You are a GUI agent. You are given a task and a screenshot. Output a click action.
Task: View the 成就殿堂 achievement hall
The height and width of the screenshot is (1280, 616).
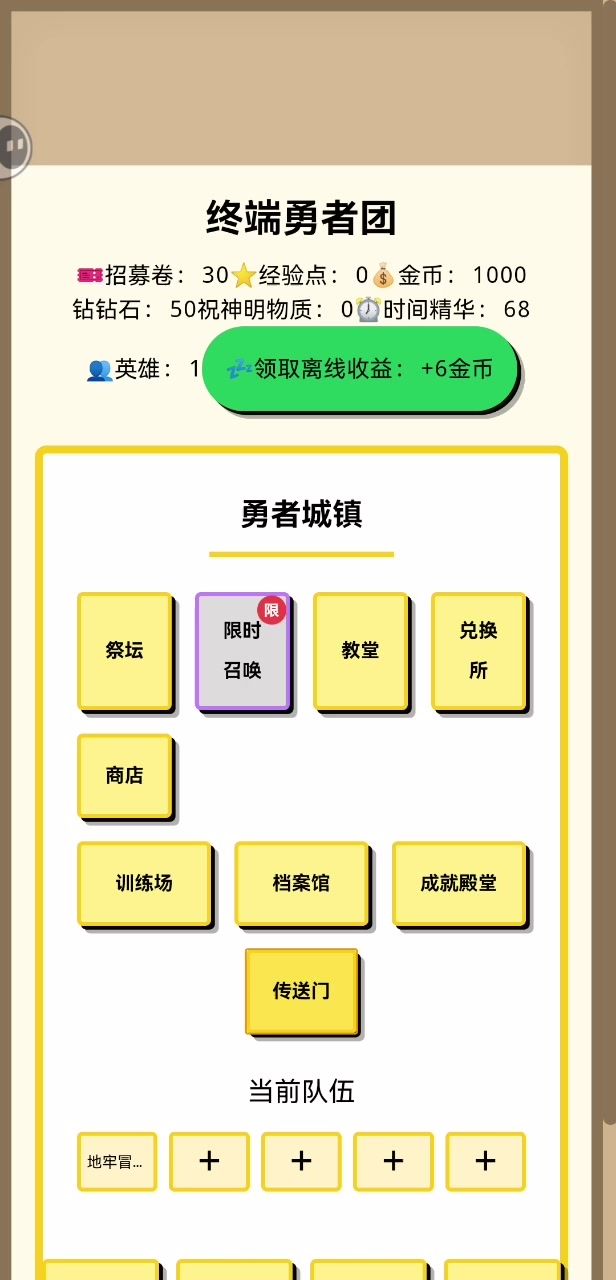click(x=458, y=883)
